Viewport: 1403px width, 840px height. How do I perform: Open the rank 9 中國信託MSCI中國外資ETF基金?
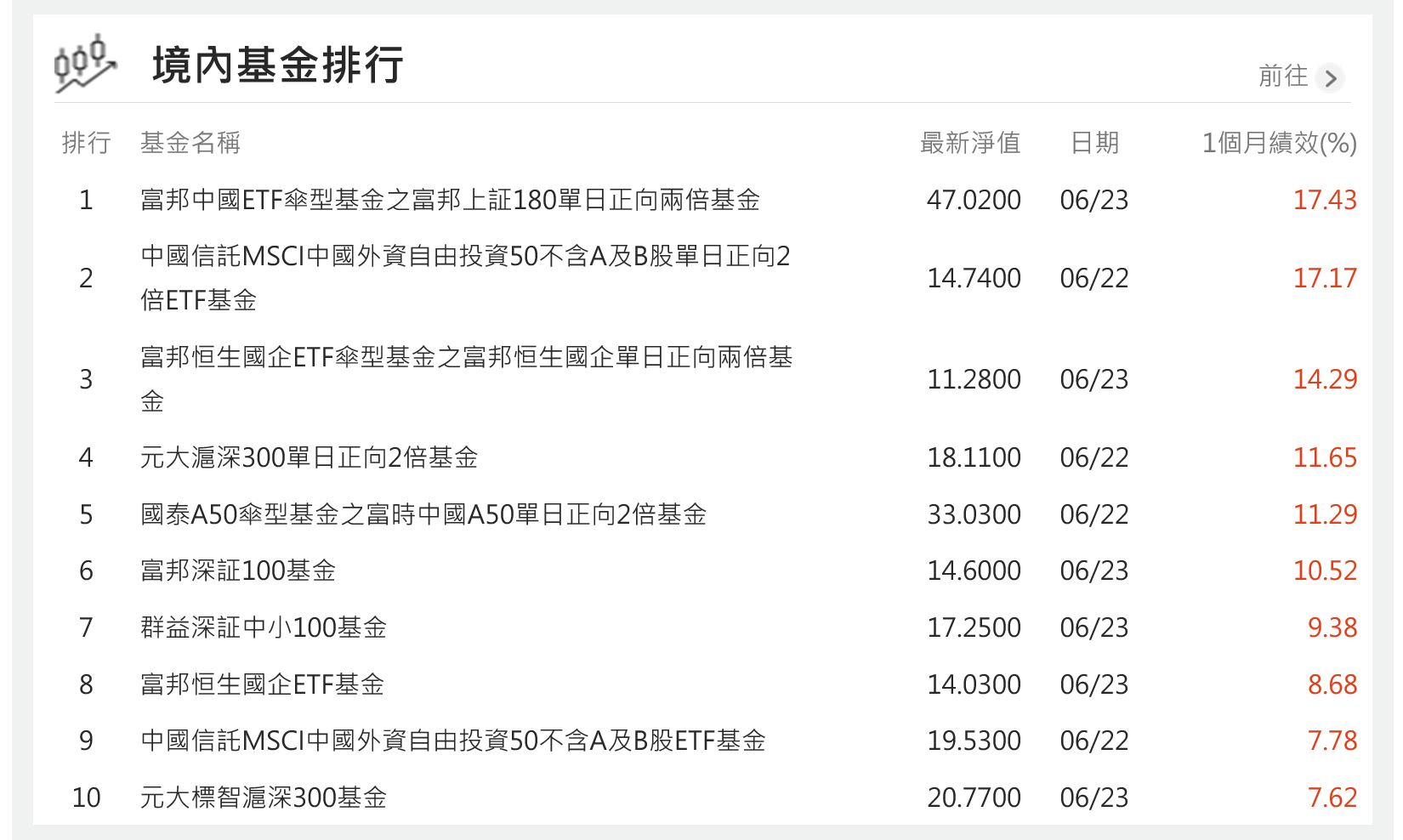point(452,741)
